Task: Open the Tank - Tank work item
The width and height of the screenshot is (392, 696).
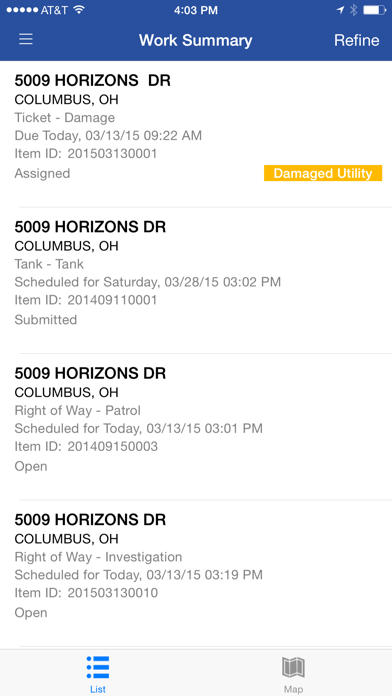Action: tap(196, 281)
